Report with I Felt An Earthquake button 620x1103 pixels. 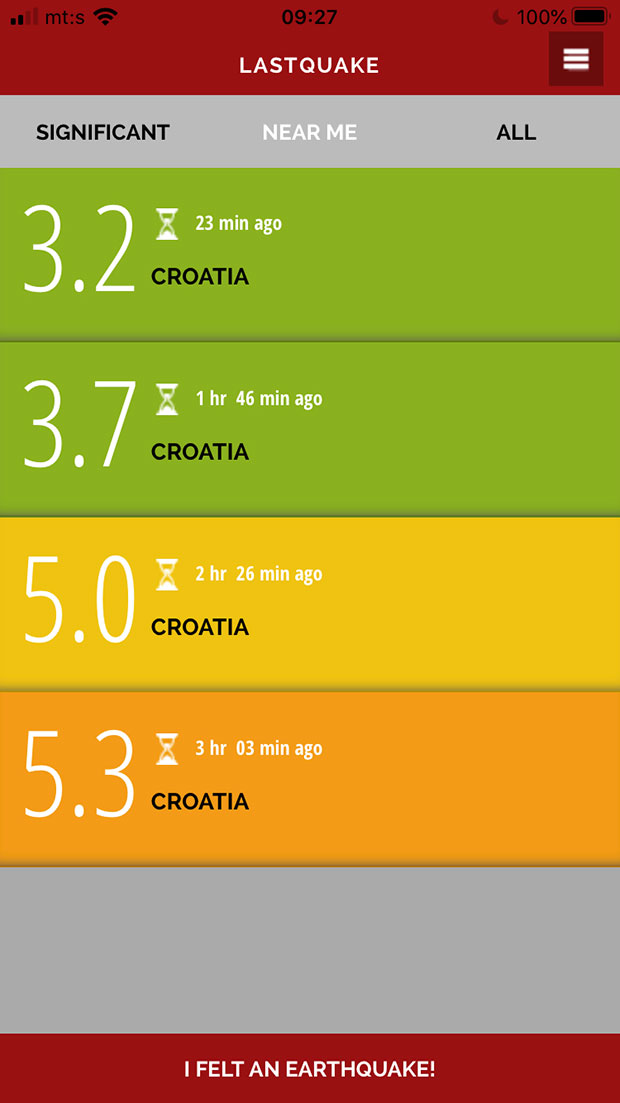pos(310,1068)
